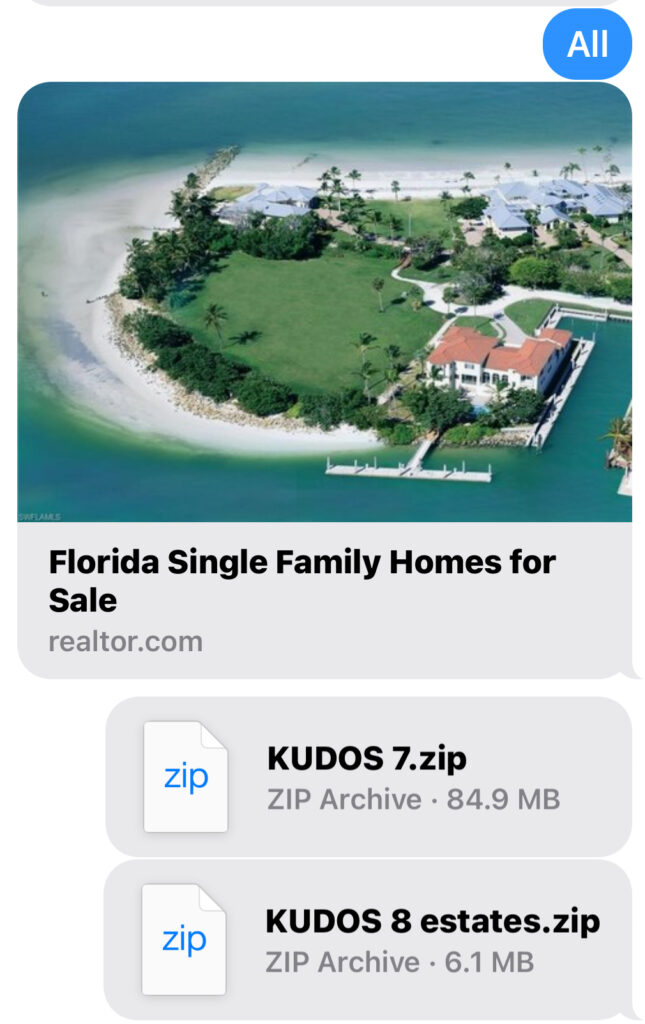Open the Florida homes realtor.com link preview
This screenshot has width=645, height=1024.
[x=324, y=380]
